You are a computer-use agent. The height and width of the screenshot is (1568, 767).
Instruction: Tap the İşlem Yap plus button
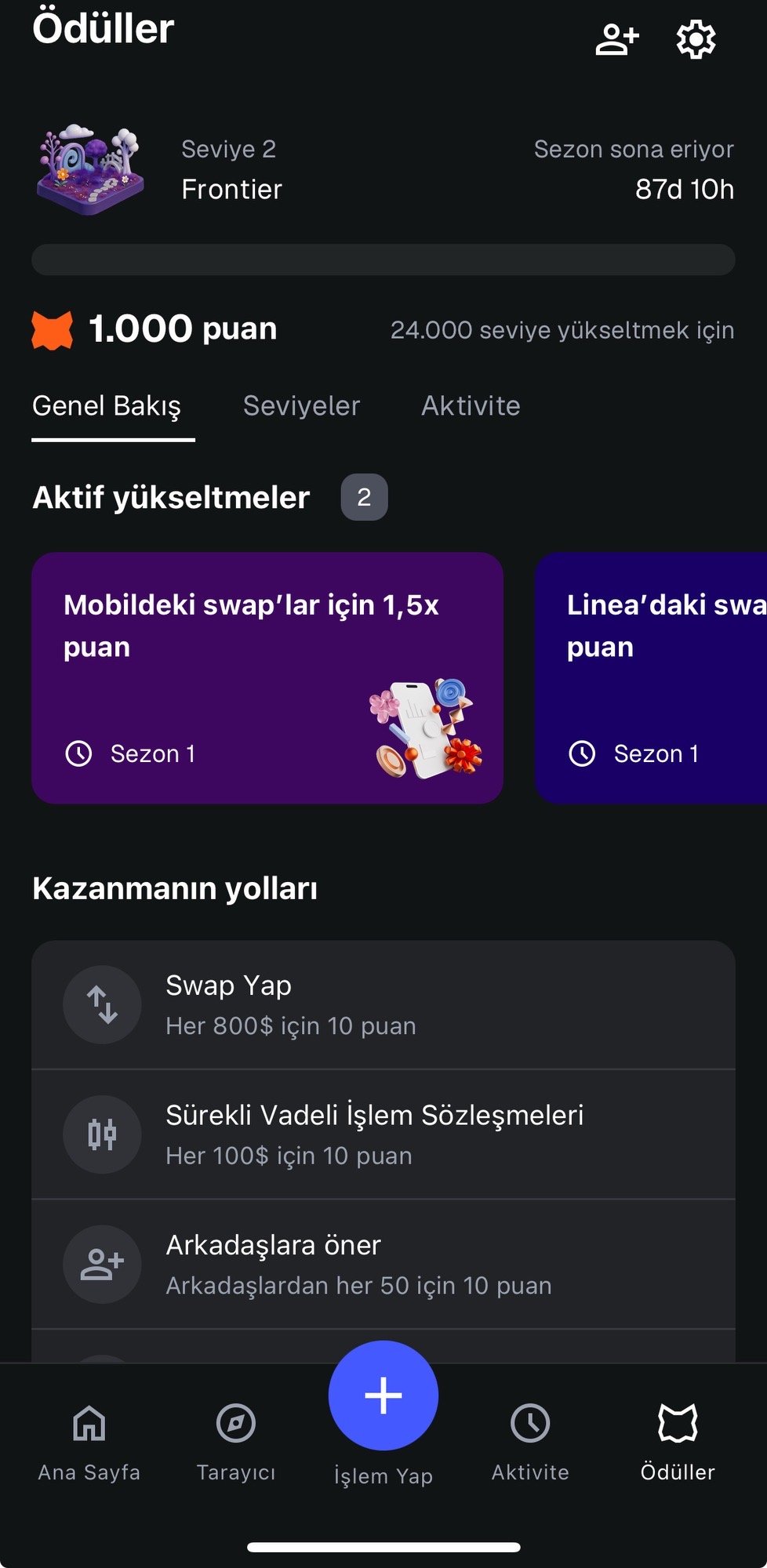pyautogui.click(x=383, y=1396)
